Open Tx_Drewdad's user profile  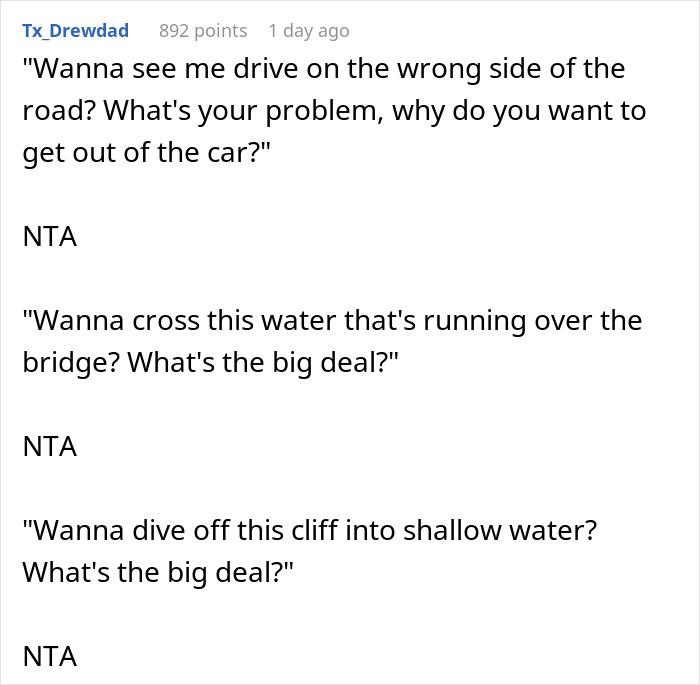(x=75, y=30)
